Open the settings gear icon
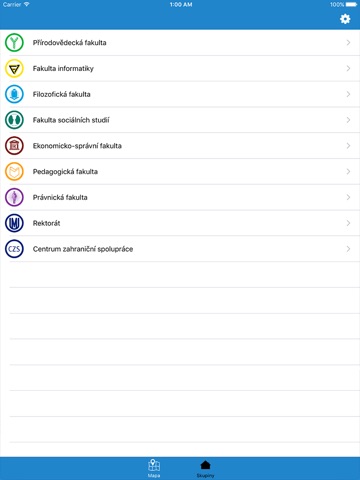 pos(345,19)
